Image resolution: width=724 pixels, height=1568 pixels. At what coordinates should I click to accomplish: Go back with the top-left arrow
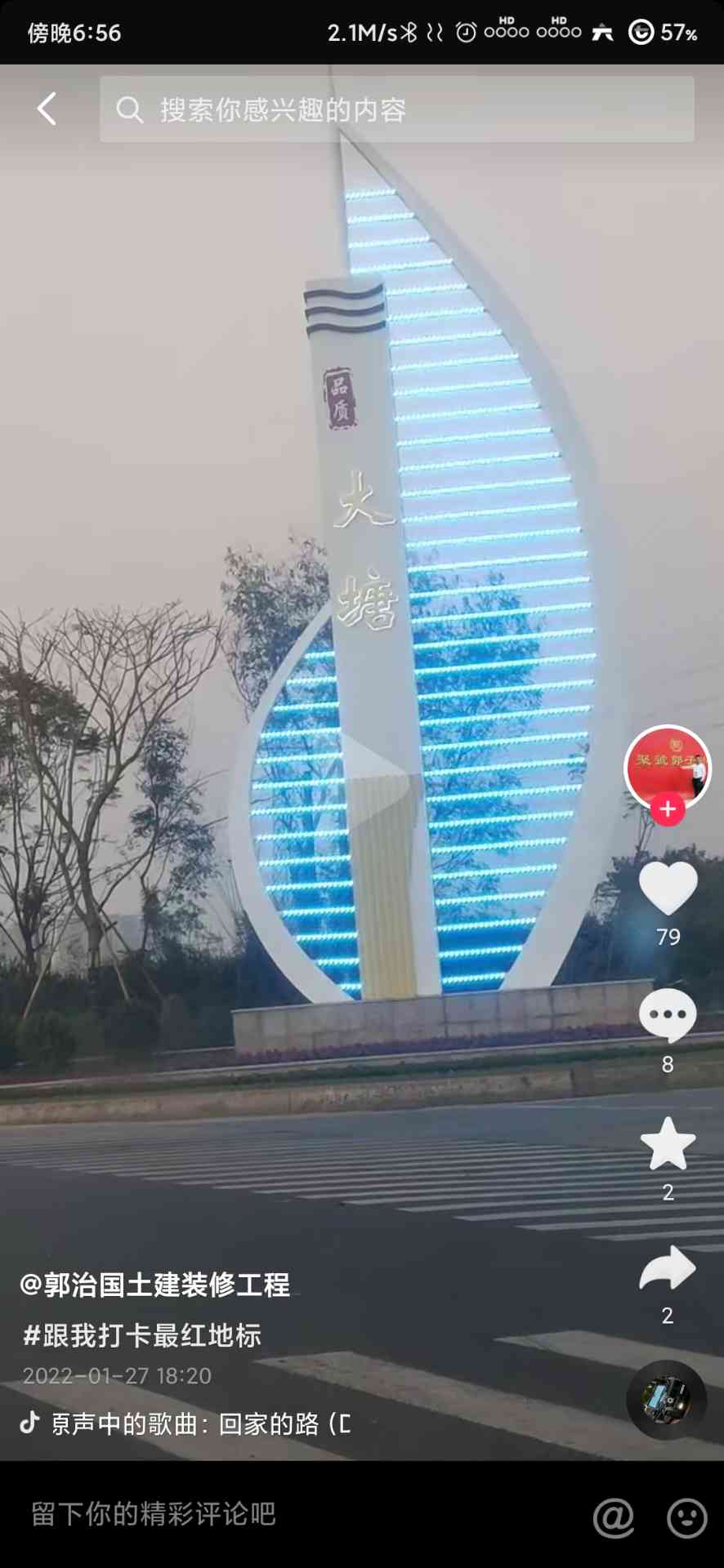point(47,109)
